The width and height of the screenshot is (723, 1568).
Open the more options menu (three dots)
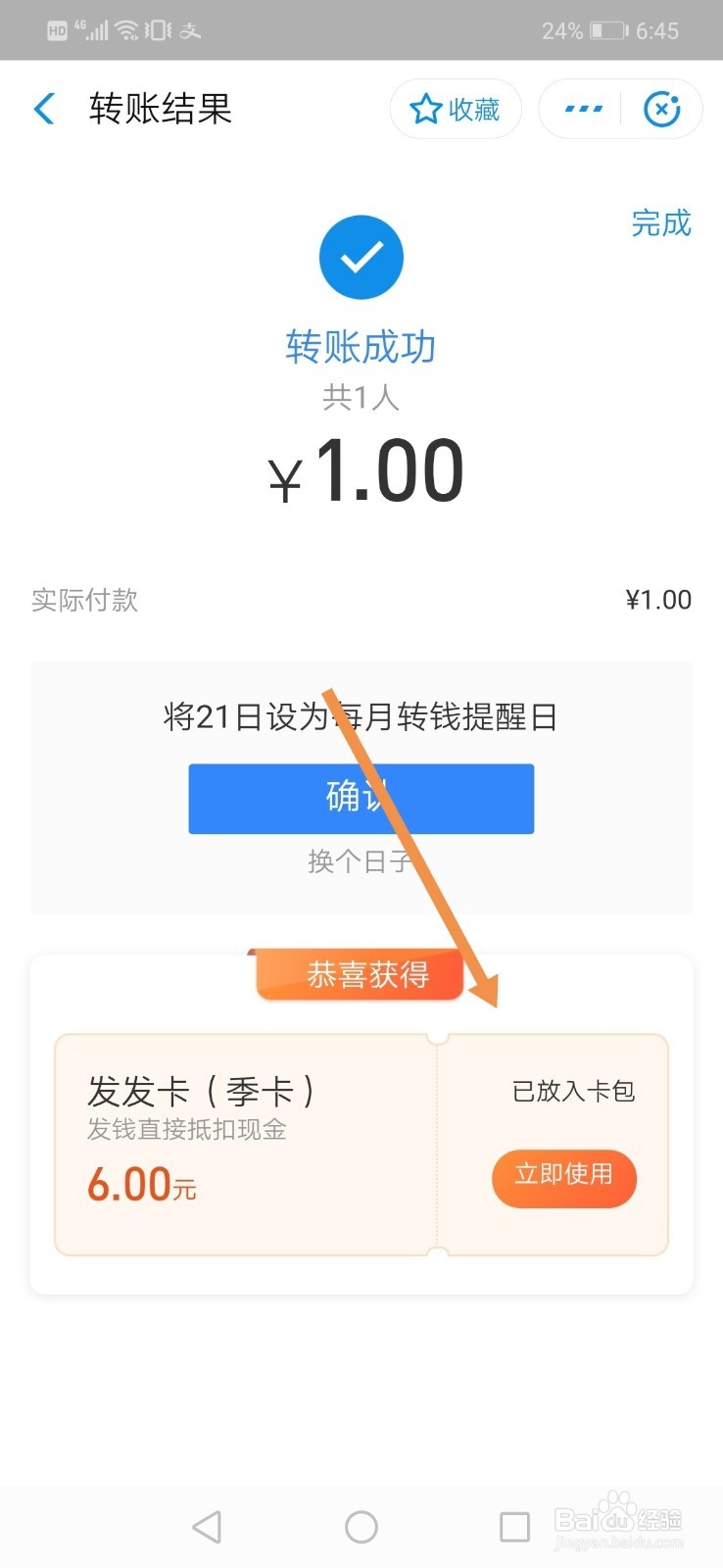(581, 109)
